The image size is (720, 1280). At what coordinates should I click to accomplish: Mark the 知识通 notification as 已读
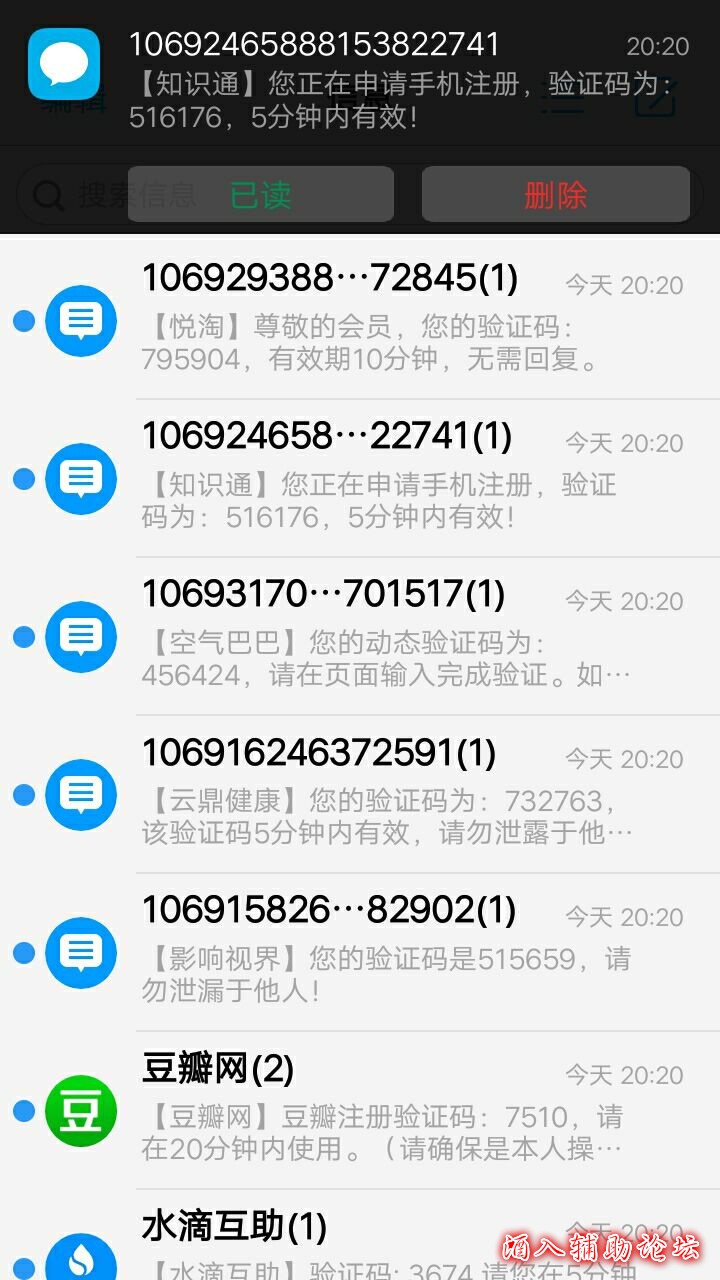tap(260, 194)
